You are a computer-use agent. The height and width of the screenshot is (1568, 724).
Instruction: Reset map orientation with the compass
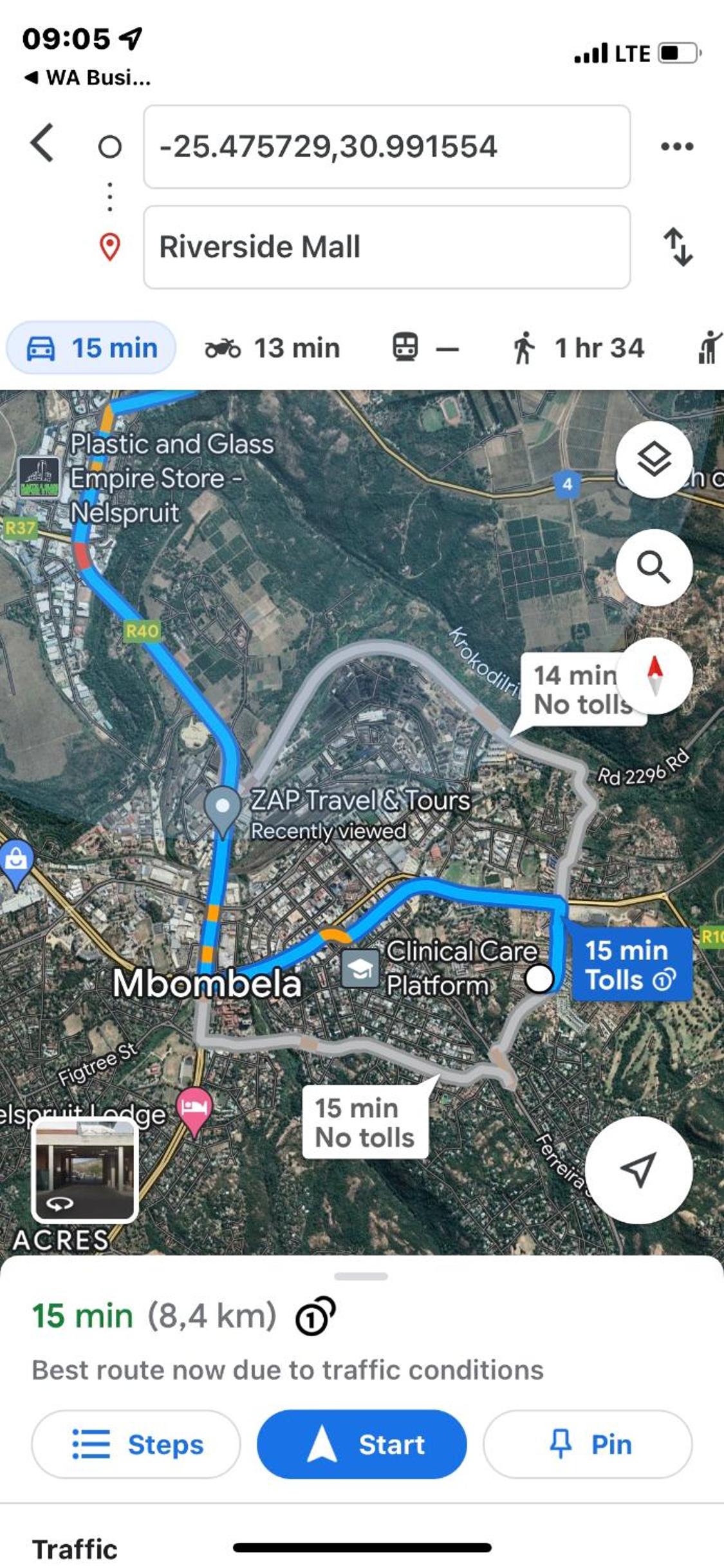click(655, 675)
